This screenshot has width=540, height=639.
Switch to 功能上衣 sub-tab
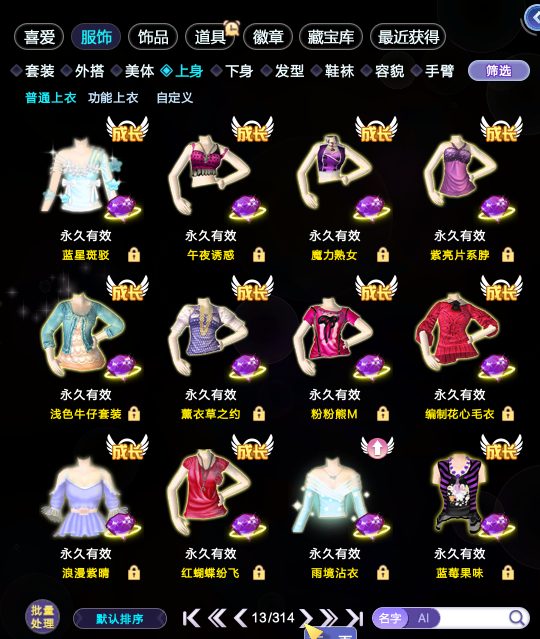coord(113,98)
